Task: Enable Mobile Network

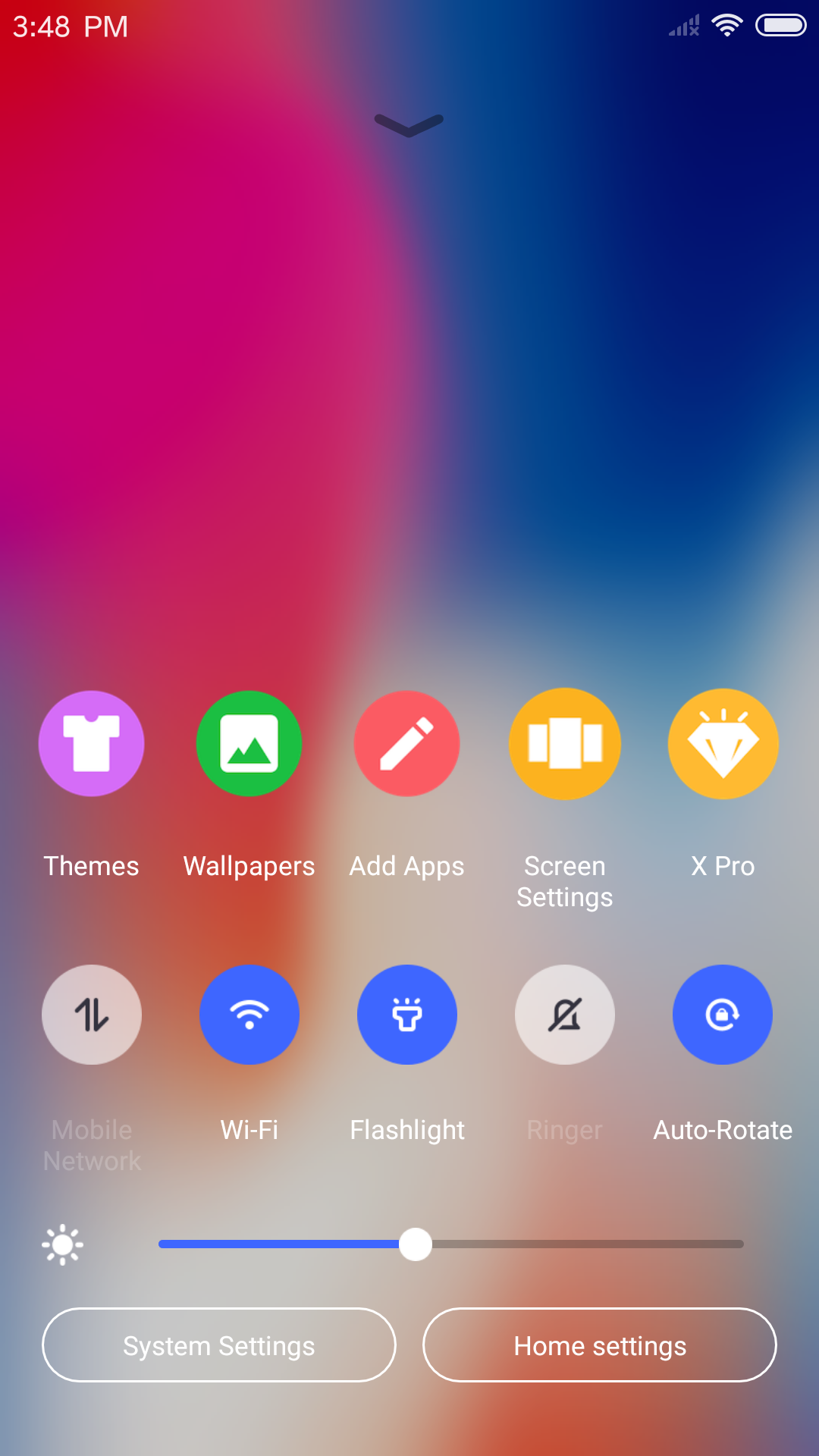Action: (x=91, y=1015)
